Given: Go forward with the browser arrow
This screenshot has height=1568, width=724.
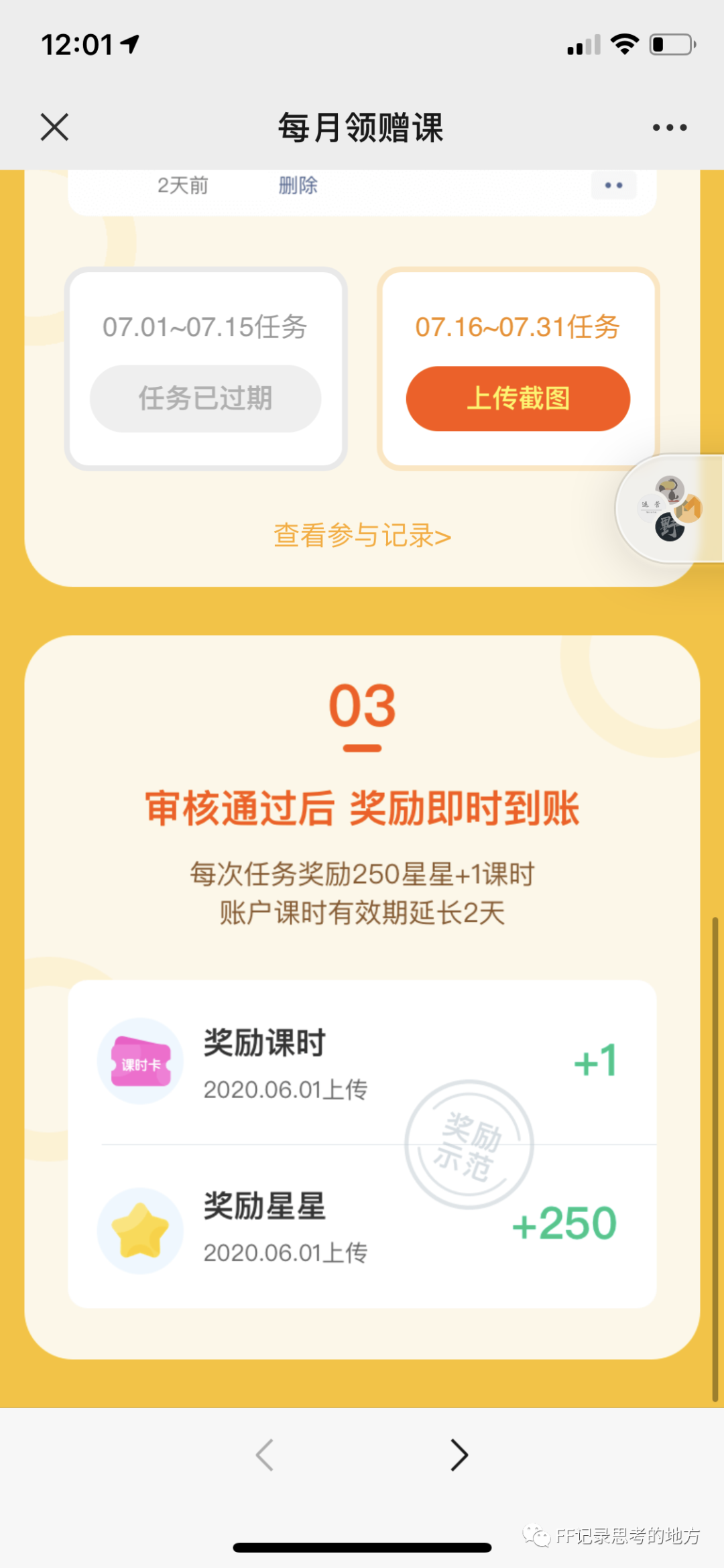Looking at the screenshot, I should click(459, 1455).
